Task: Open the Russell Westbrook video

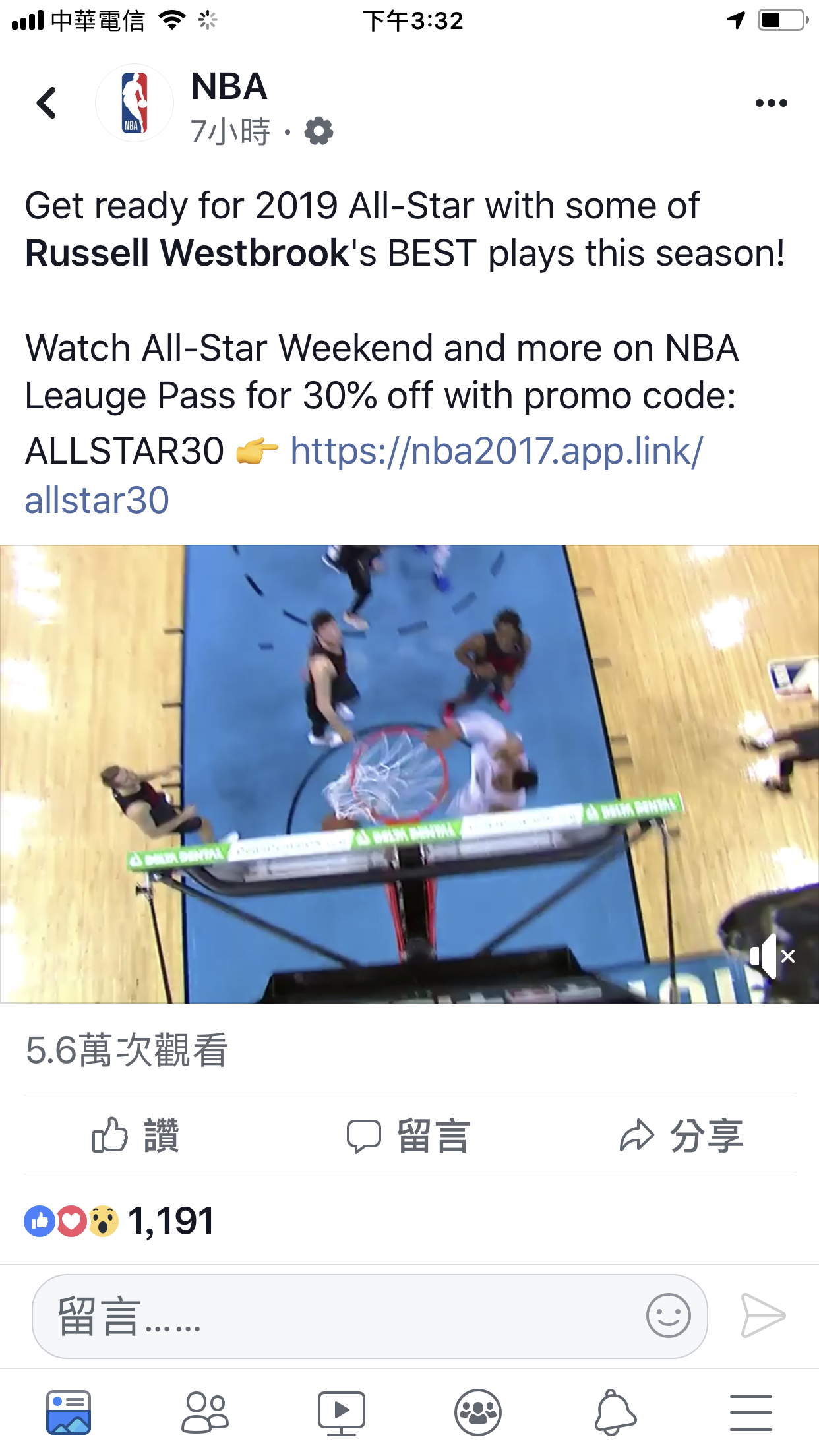Action: (409, 773)
